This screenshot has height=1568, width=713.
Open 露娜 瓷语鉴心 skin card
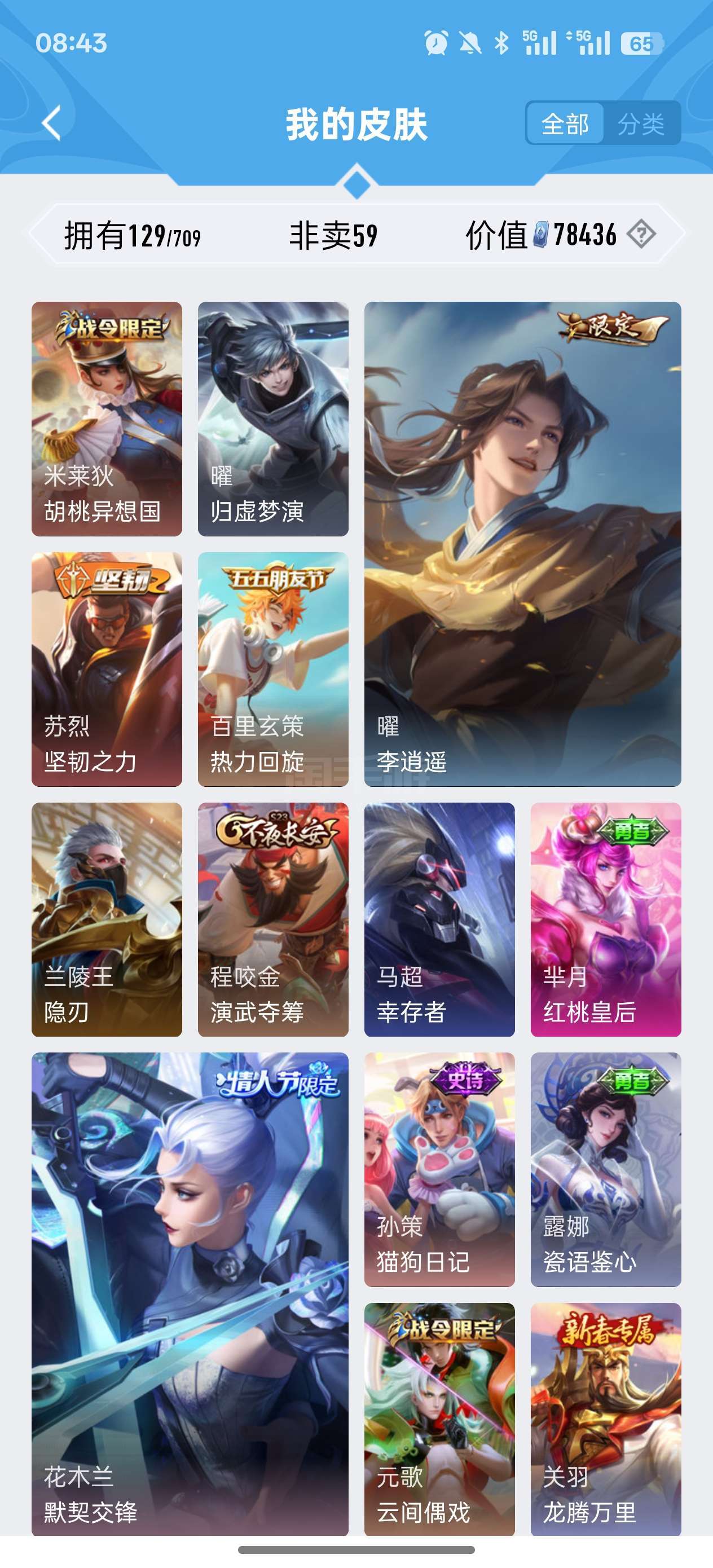(606, 1169)
